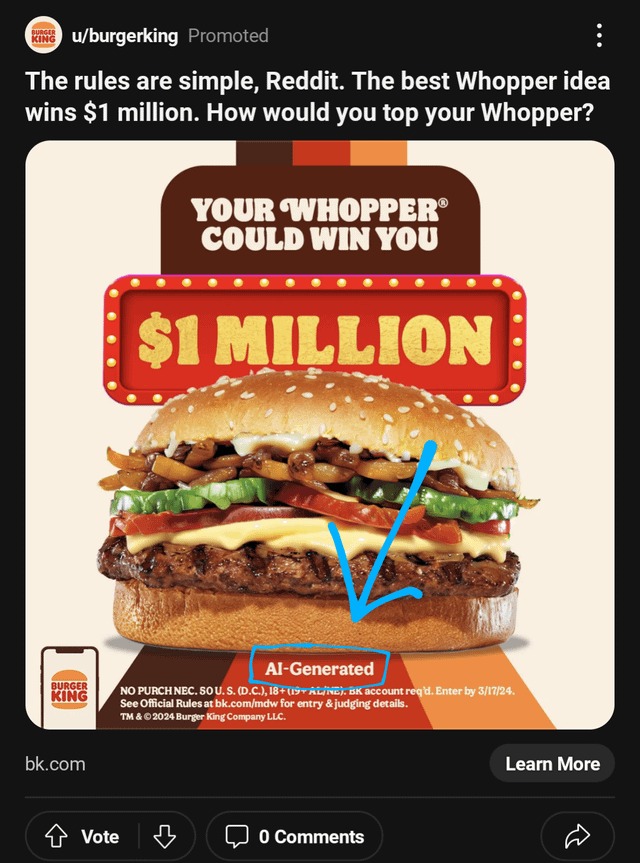Open the post overflow menu
The width and height of the screenshot is (640, 863).
point(599,36)
